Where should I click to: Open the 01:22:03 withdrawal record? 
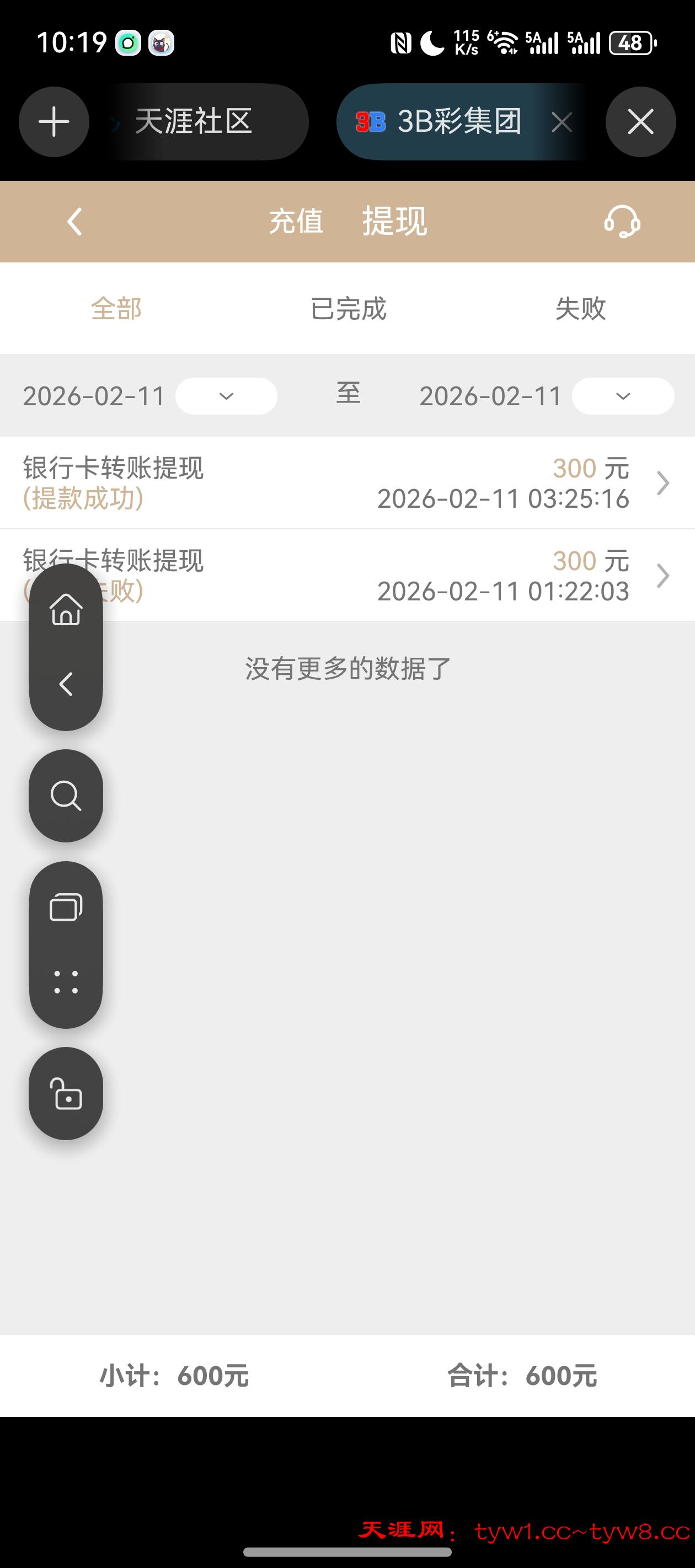click(426, 576)
